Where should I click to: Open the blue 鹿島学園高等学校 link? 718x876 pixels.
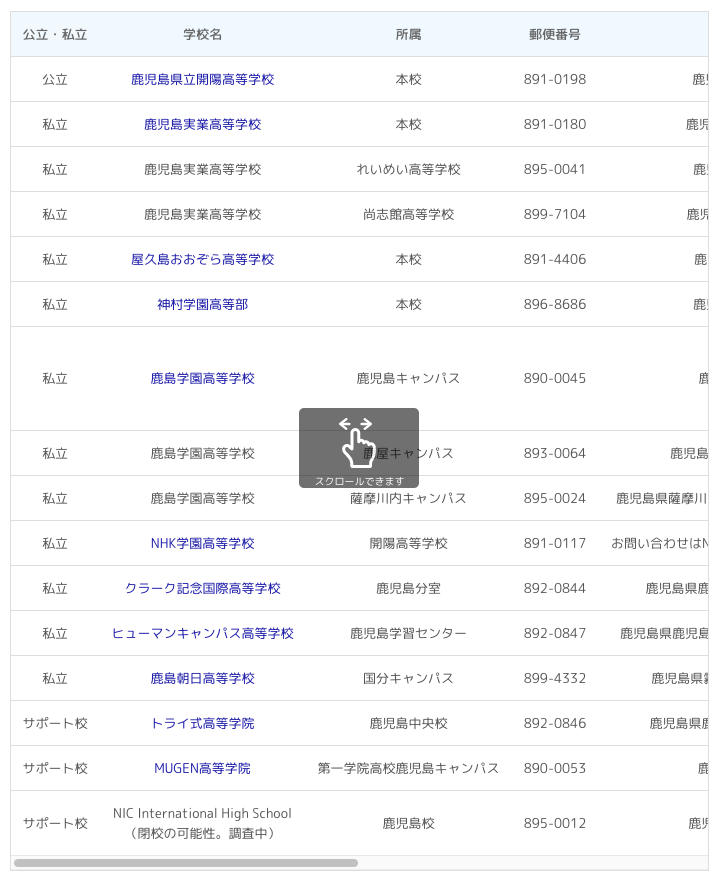pos(202,378)
